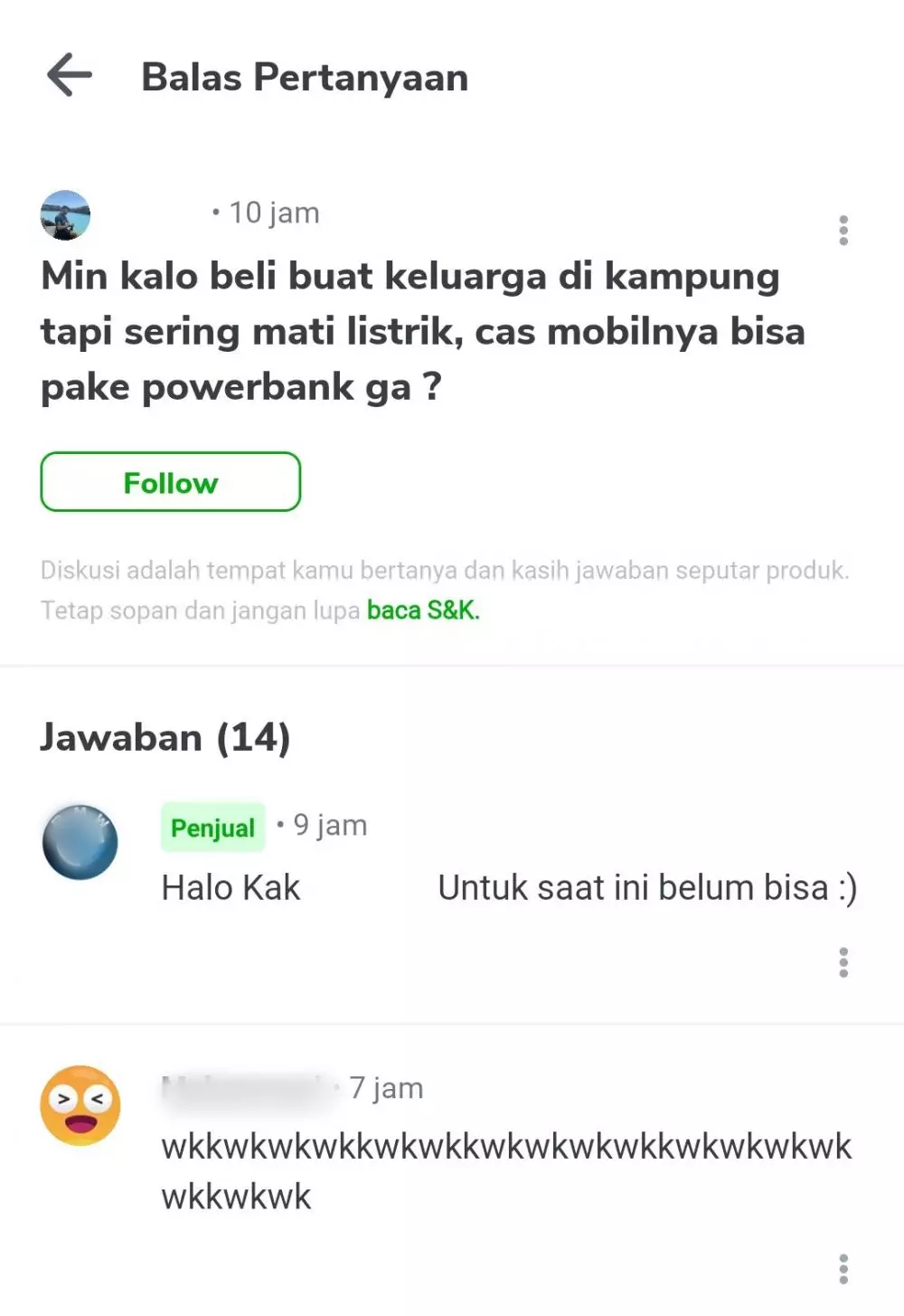
Task: Open options for the Penjual's answer
Action: pyautogui.click(x=843, y=962)
